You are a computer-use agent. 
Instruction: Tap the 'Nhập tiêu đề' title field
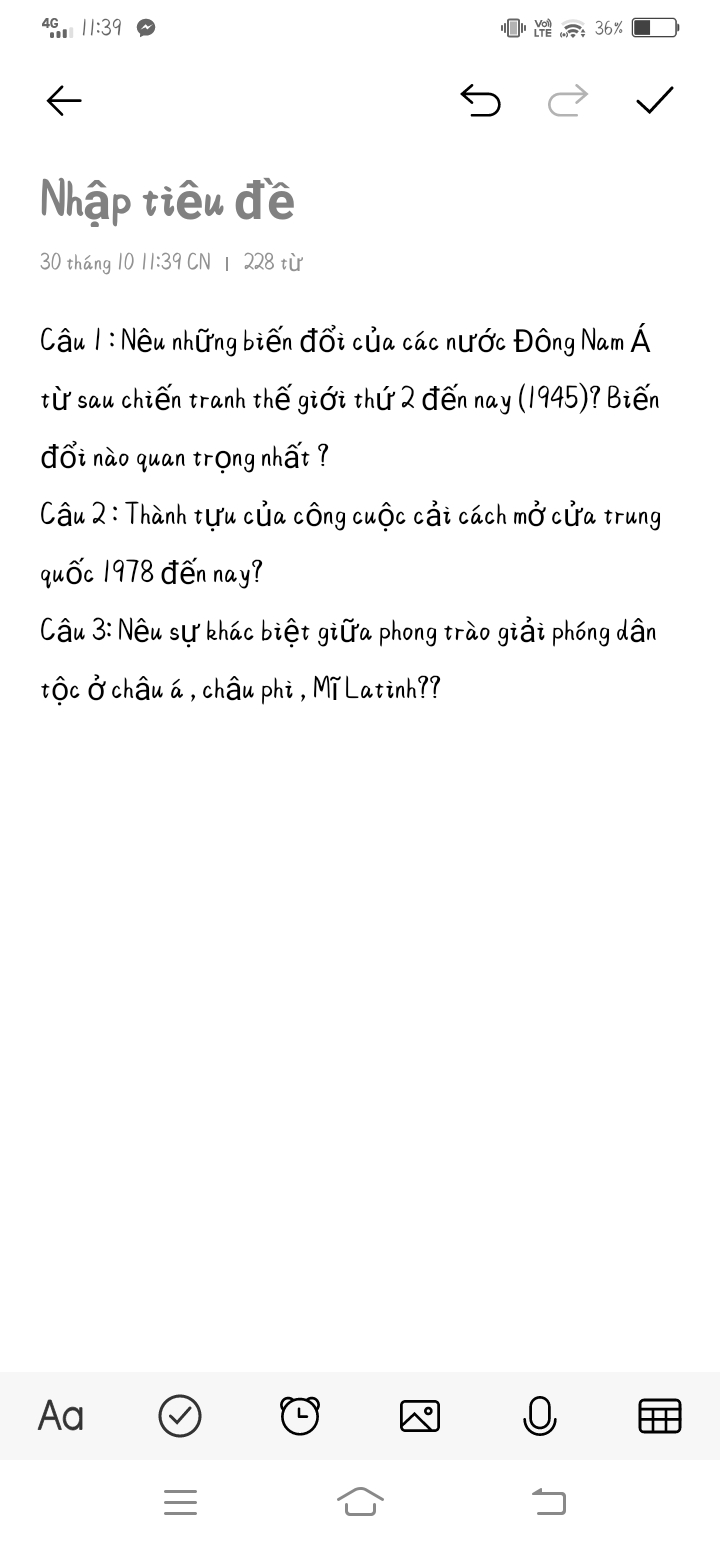coord(168,200)
